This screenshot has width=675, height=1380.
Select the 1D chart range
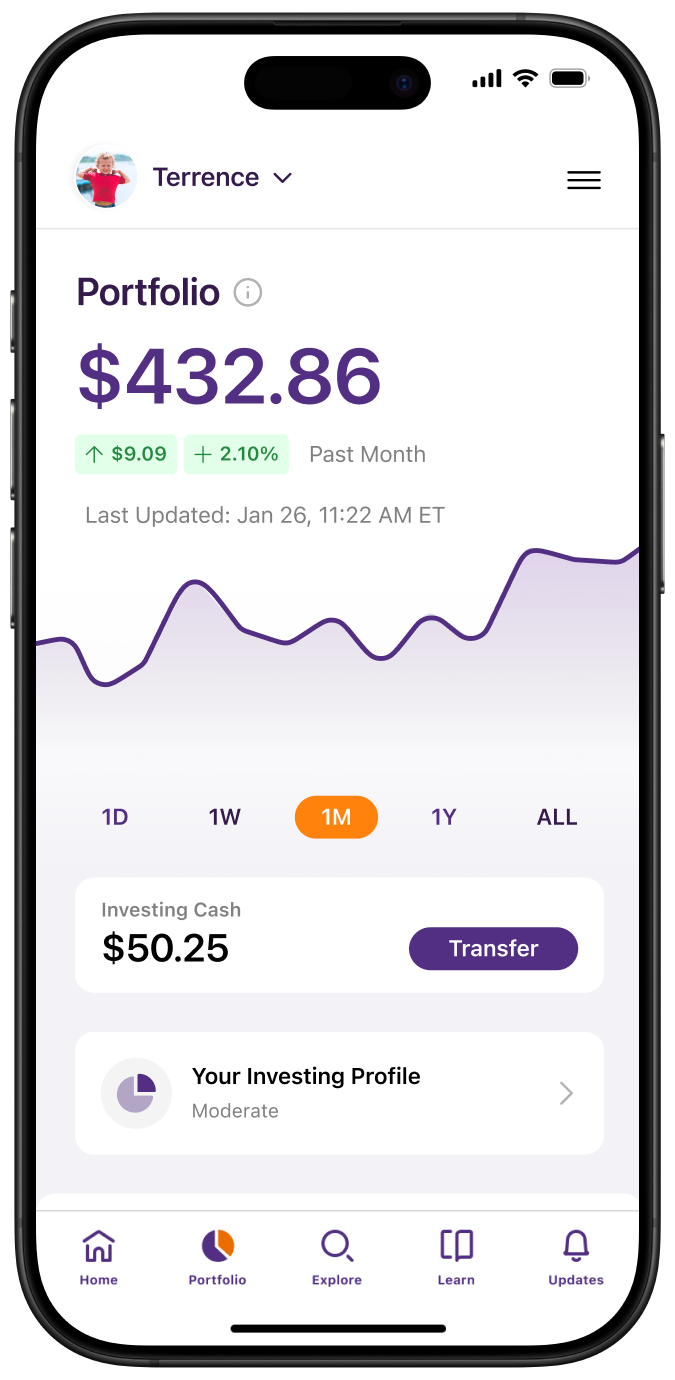tap(115, 817)
